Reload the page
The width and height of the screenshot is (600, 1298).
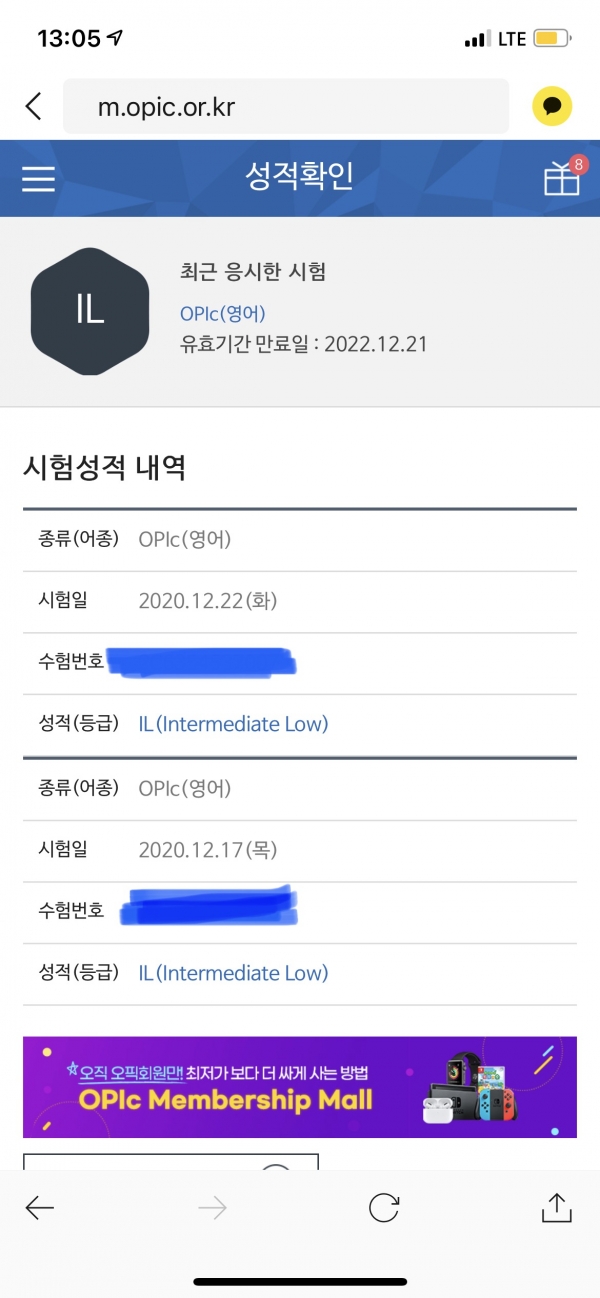384,1208
